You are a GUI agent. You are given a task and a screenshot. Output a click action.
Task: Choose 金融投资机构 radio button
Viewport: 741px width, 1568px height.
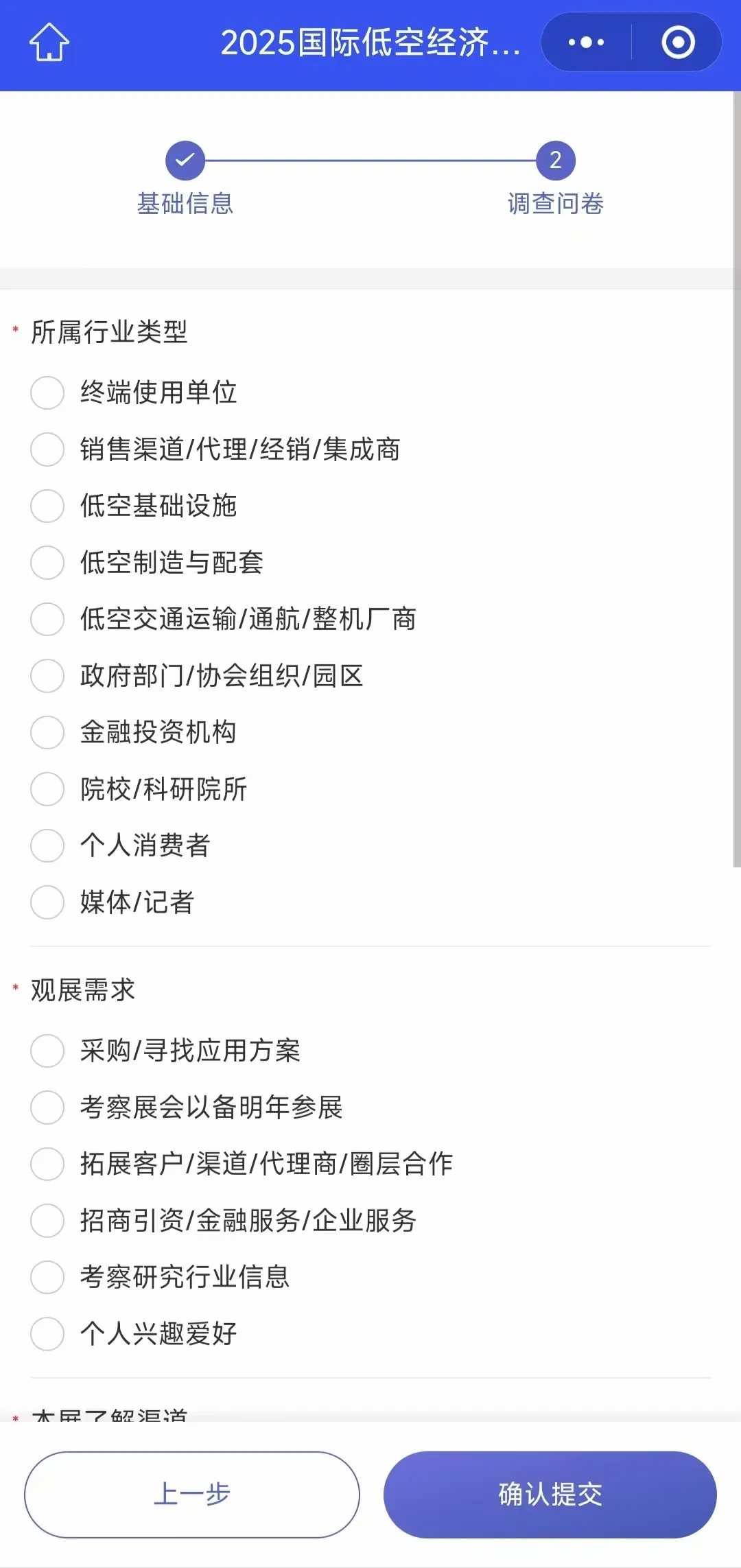[47, 732]
